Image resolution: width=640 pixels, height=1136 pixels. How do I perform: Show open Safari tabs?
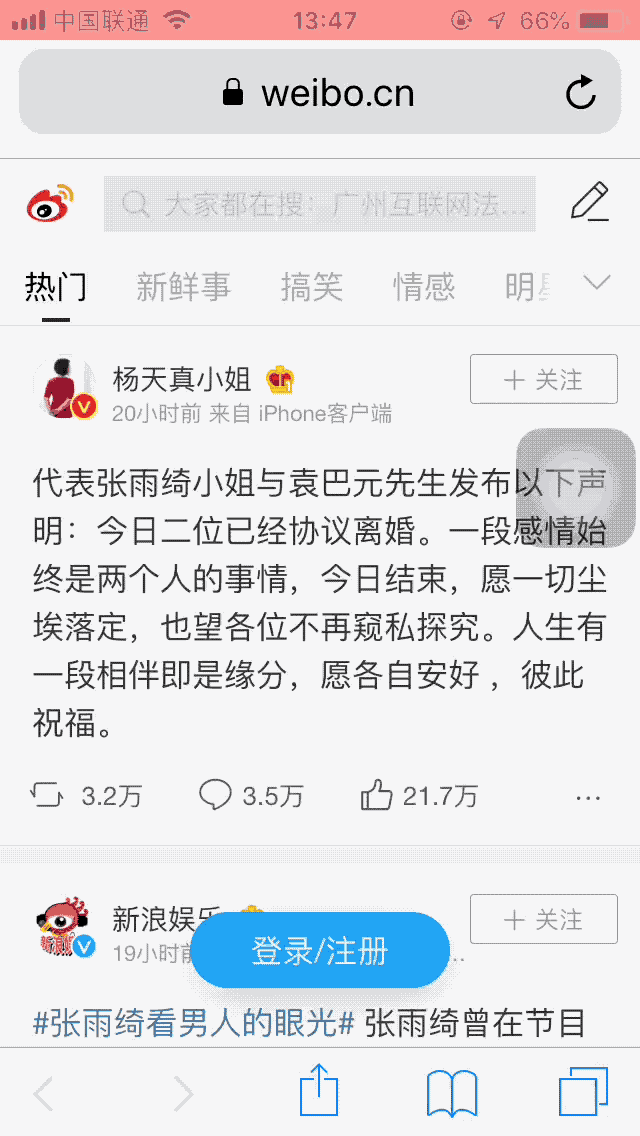tap(583, 1092)
